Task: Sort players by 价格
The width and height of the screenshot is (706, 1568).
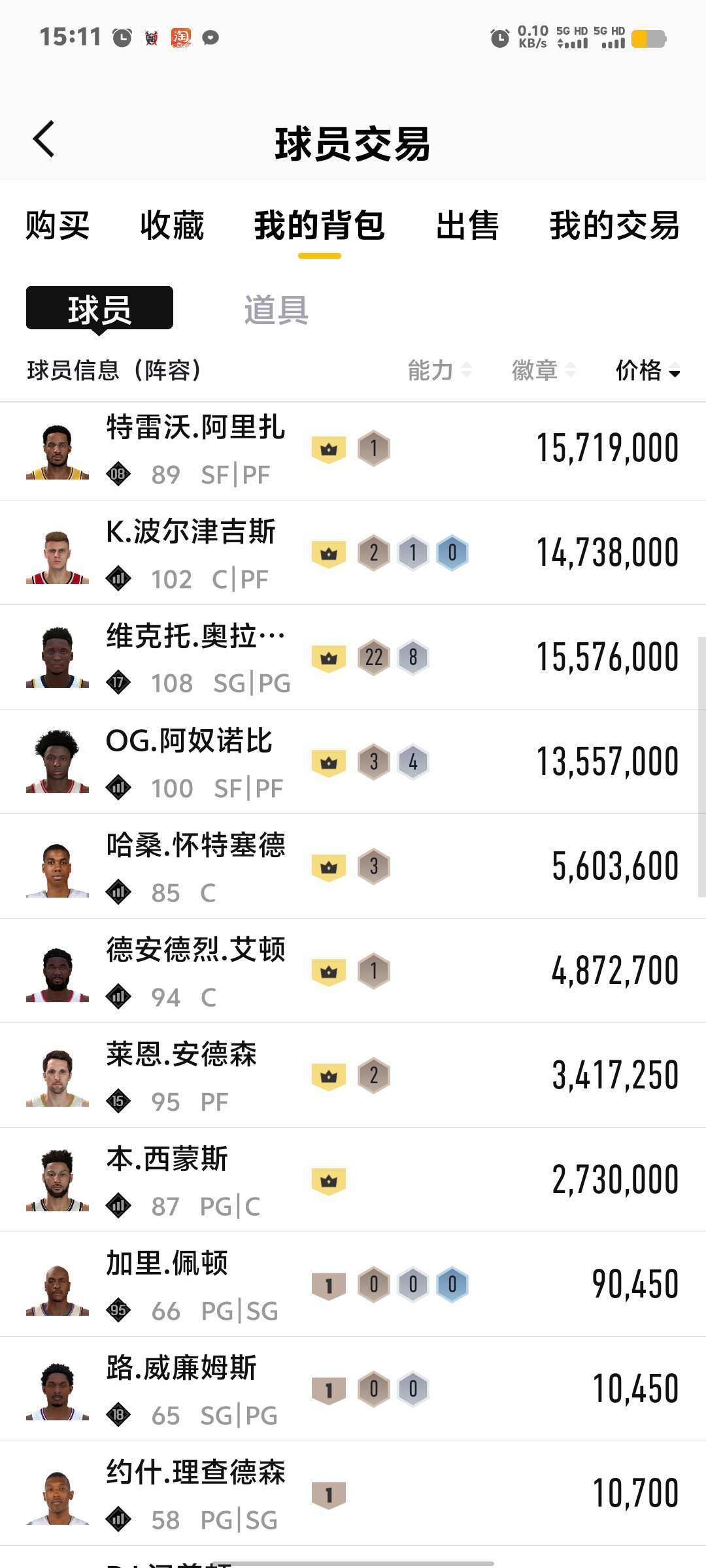Action: coord(647,370)
